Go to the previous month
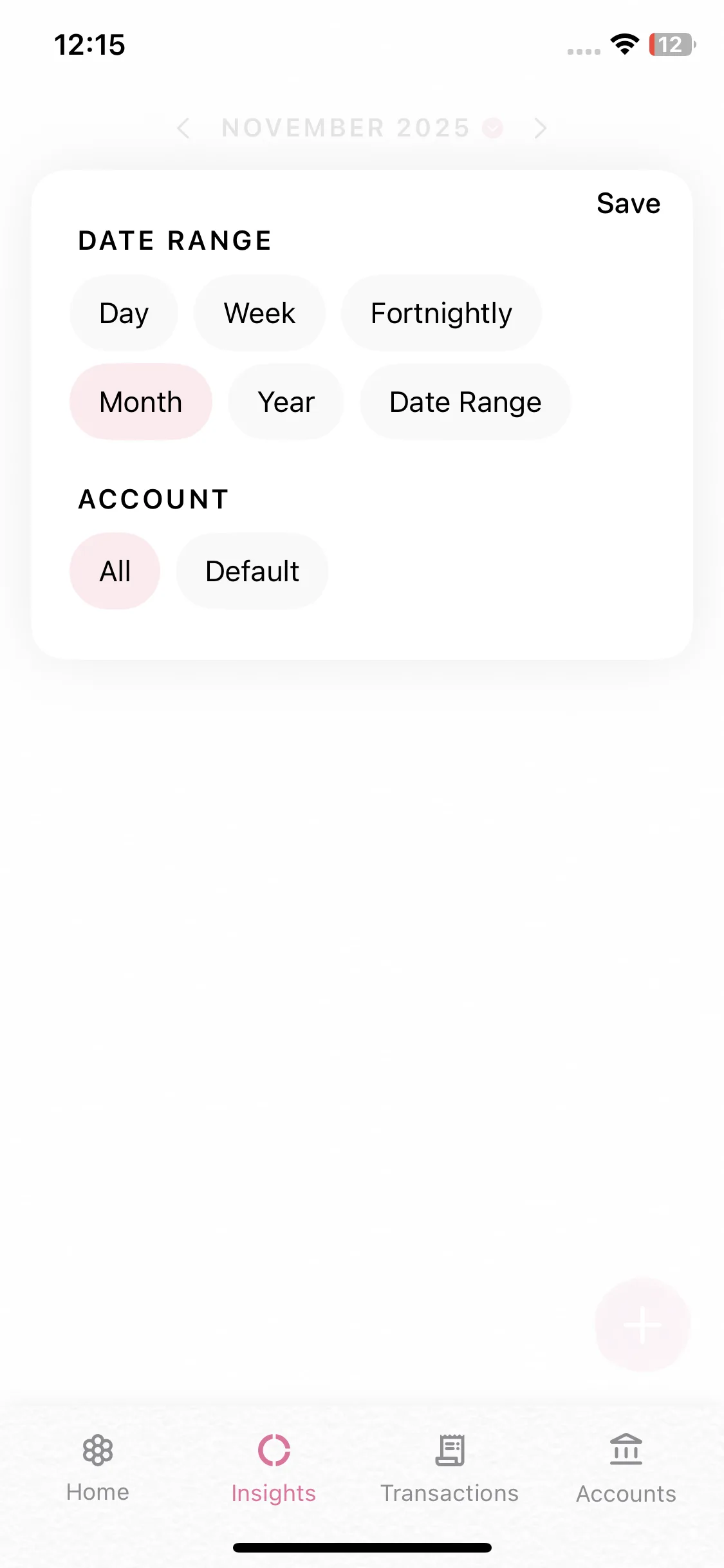This screenshot has width=724, height=1568. (183, 128)
